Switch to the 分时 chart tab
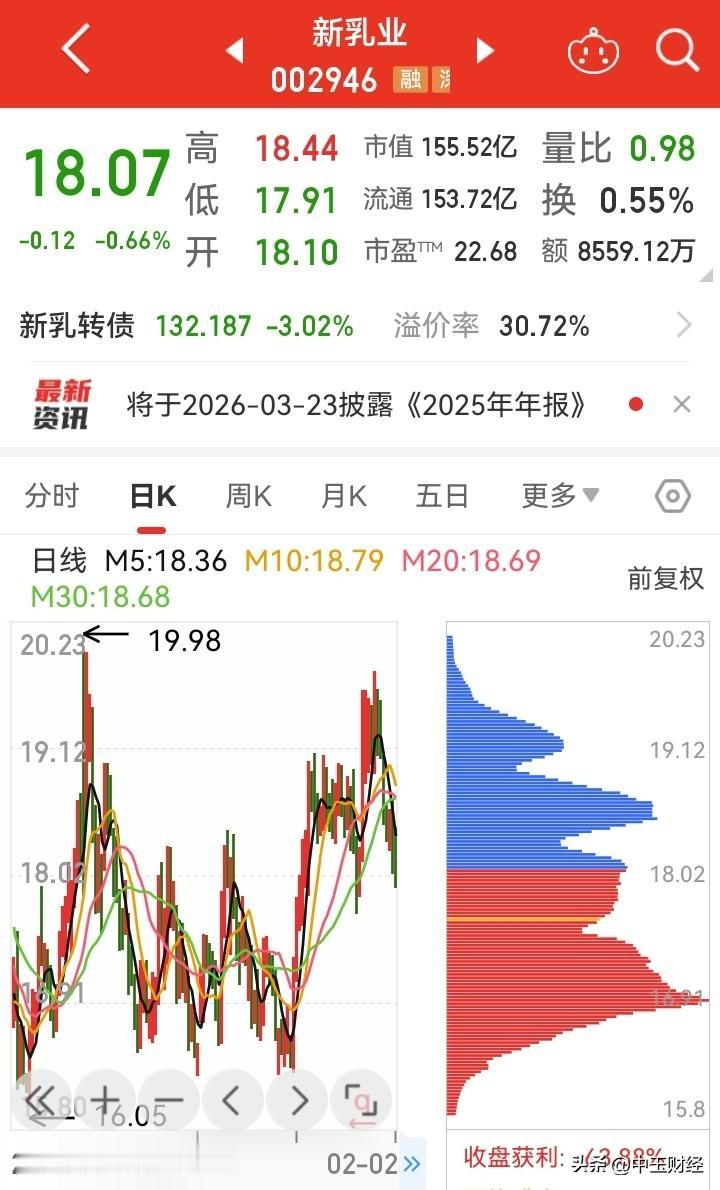Screen dimensions: 720x1190 tap(52, 496)
